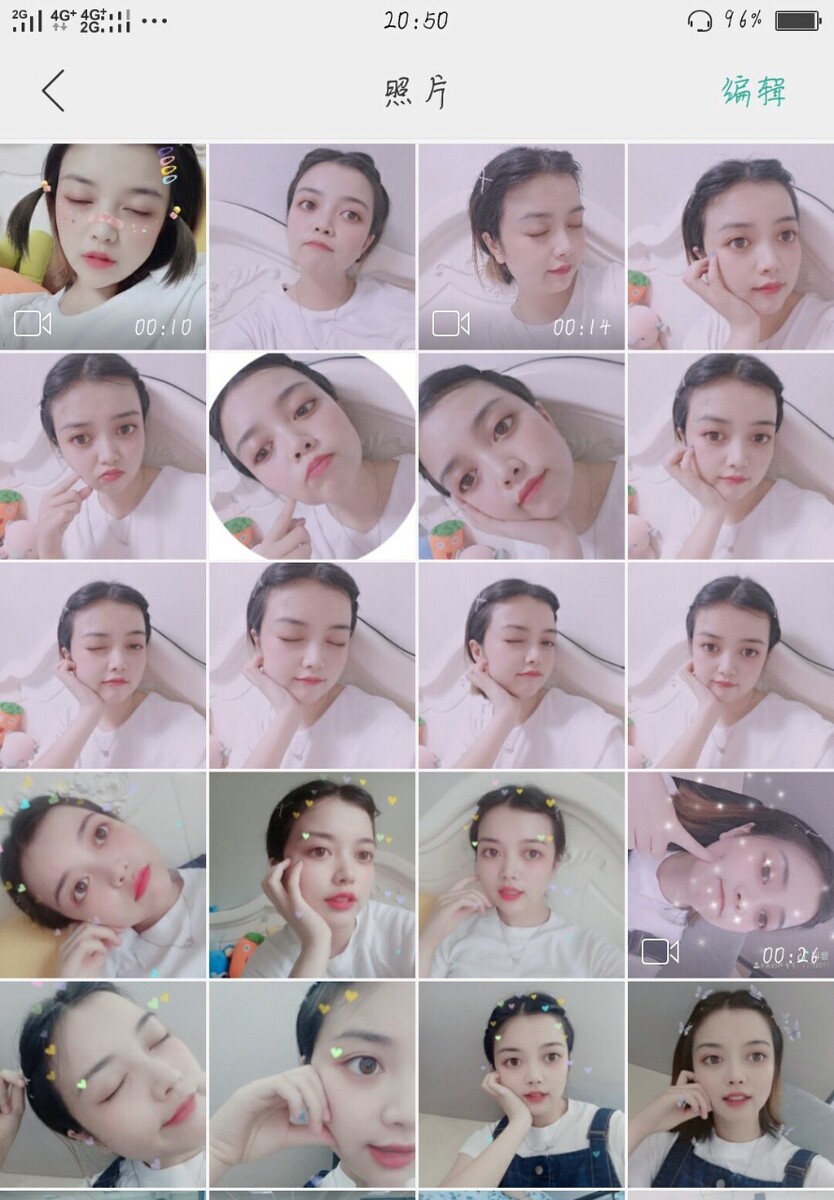The height and width of the screenshot is (1200, 834).
Task: Open the 00:14 video thumbnail
Action: pos(521,246)
